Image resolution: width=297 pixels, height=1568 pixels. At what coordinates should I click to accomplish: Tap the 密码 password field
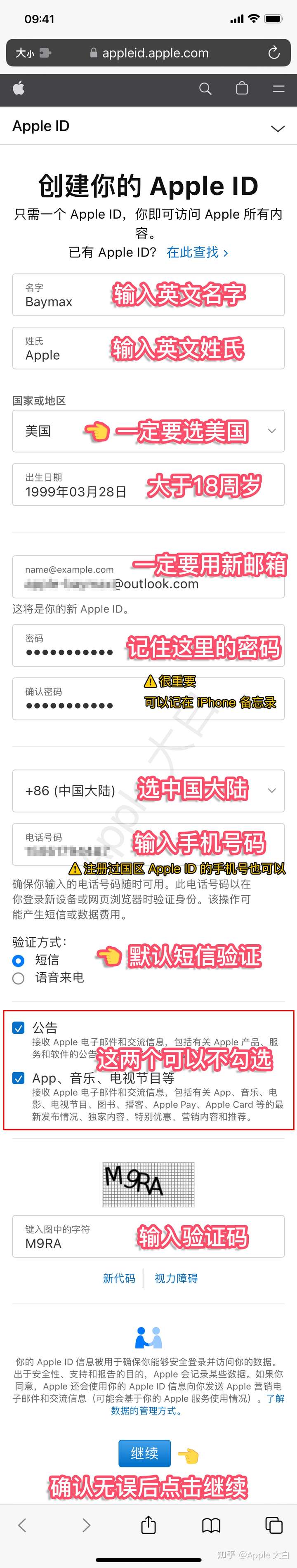click(x=148, y=645)
